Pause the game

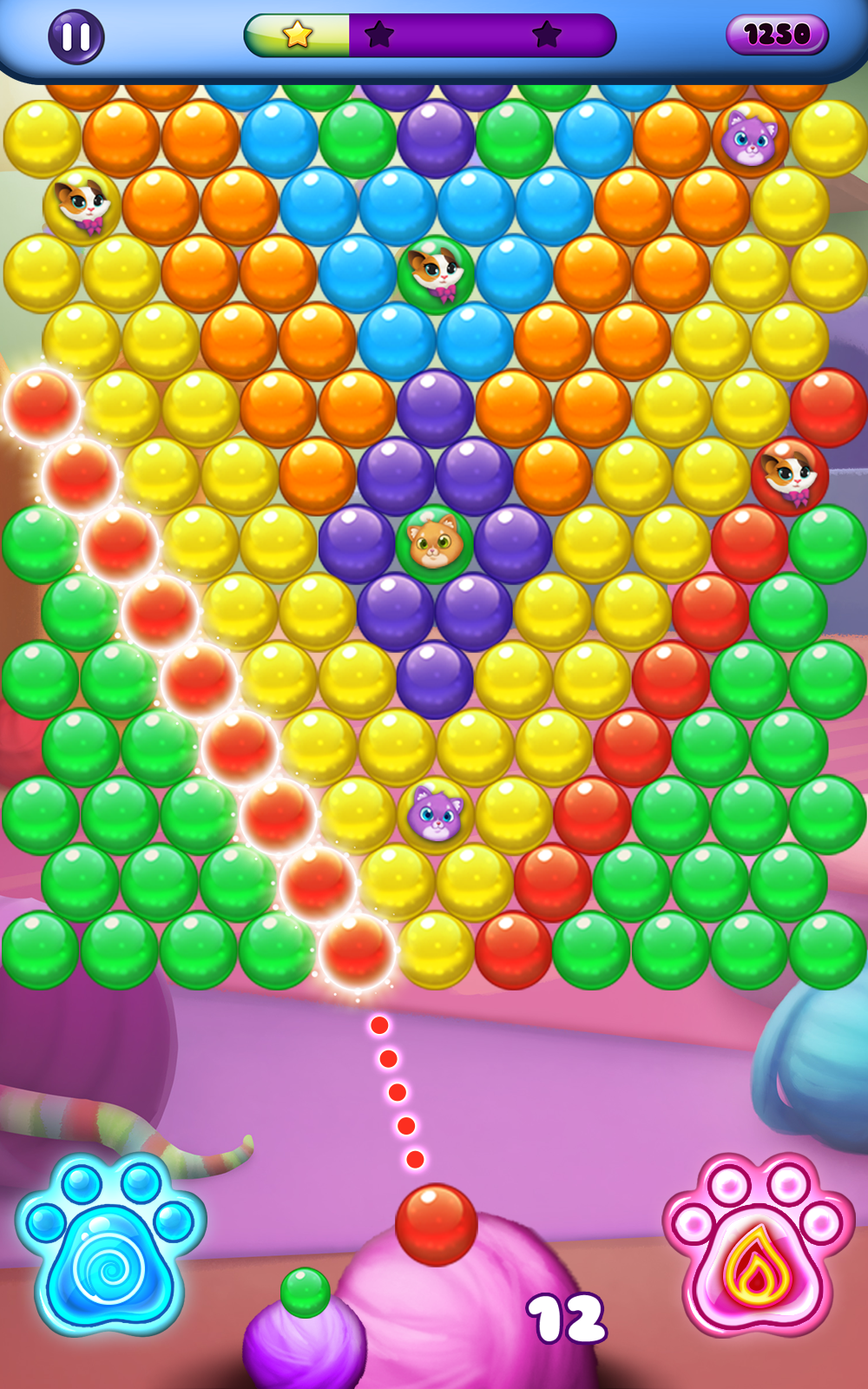tap(76, 36)
